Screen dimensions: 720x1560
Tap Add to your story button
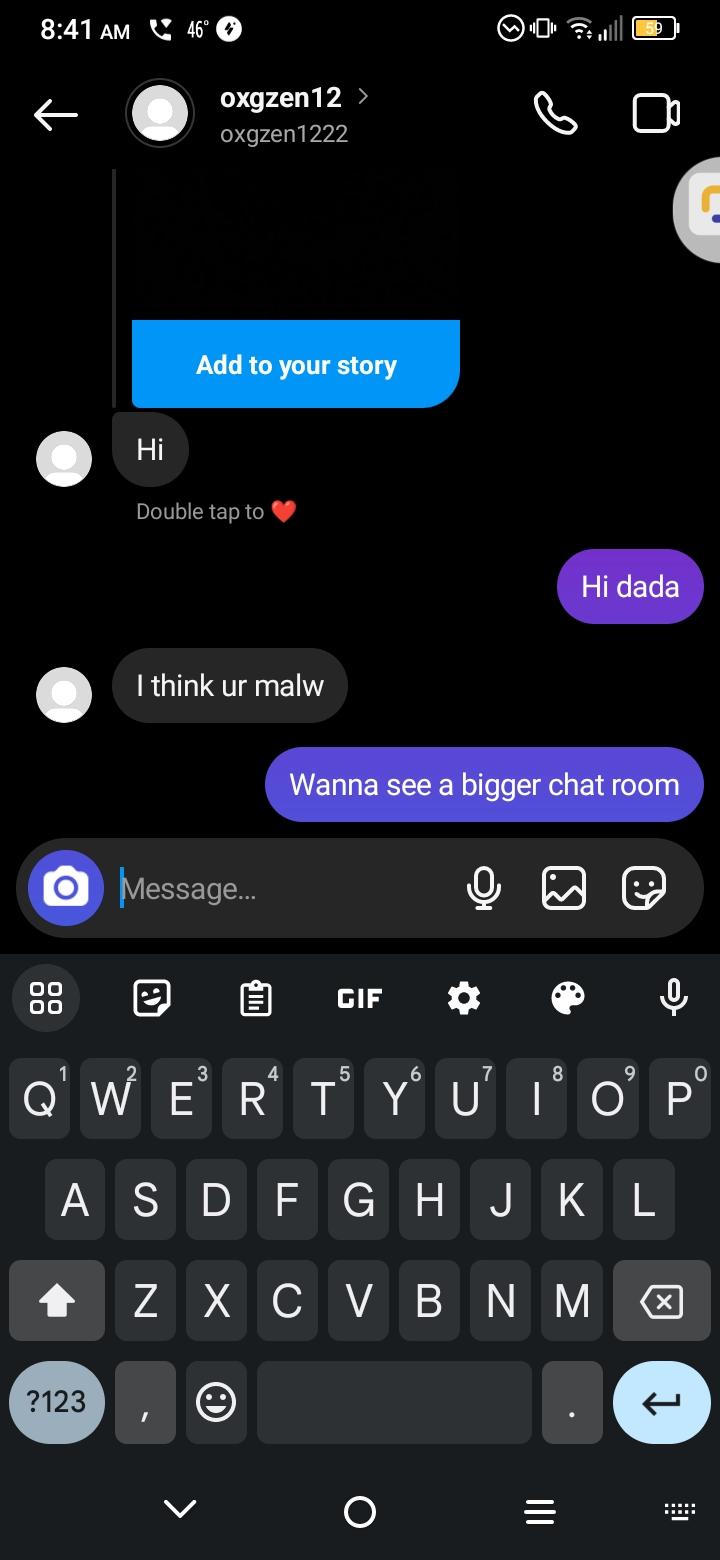coord(296,364)
